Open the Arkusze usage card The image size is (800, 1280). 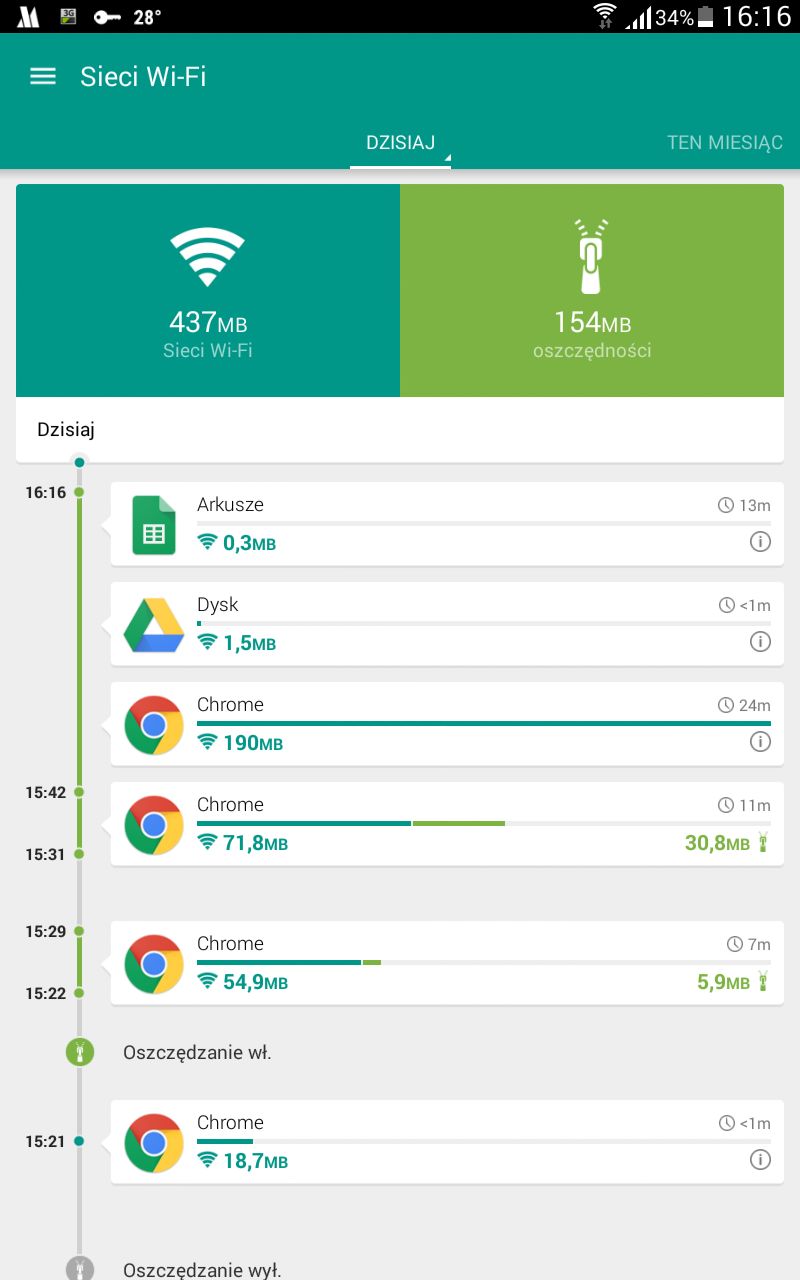(x=447, y=524)
